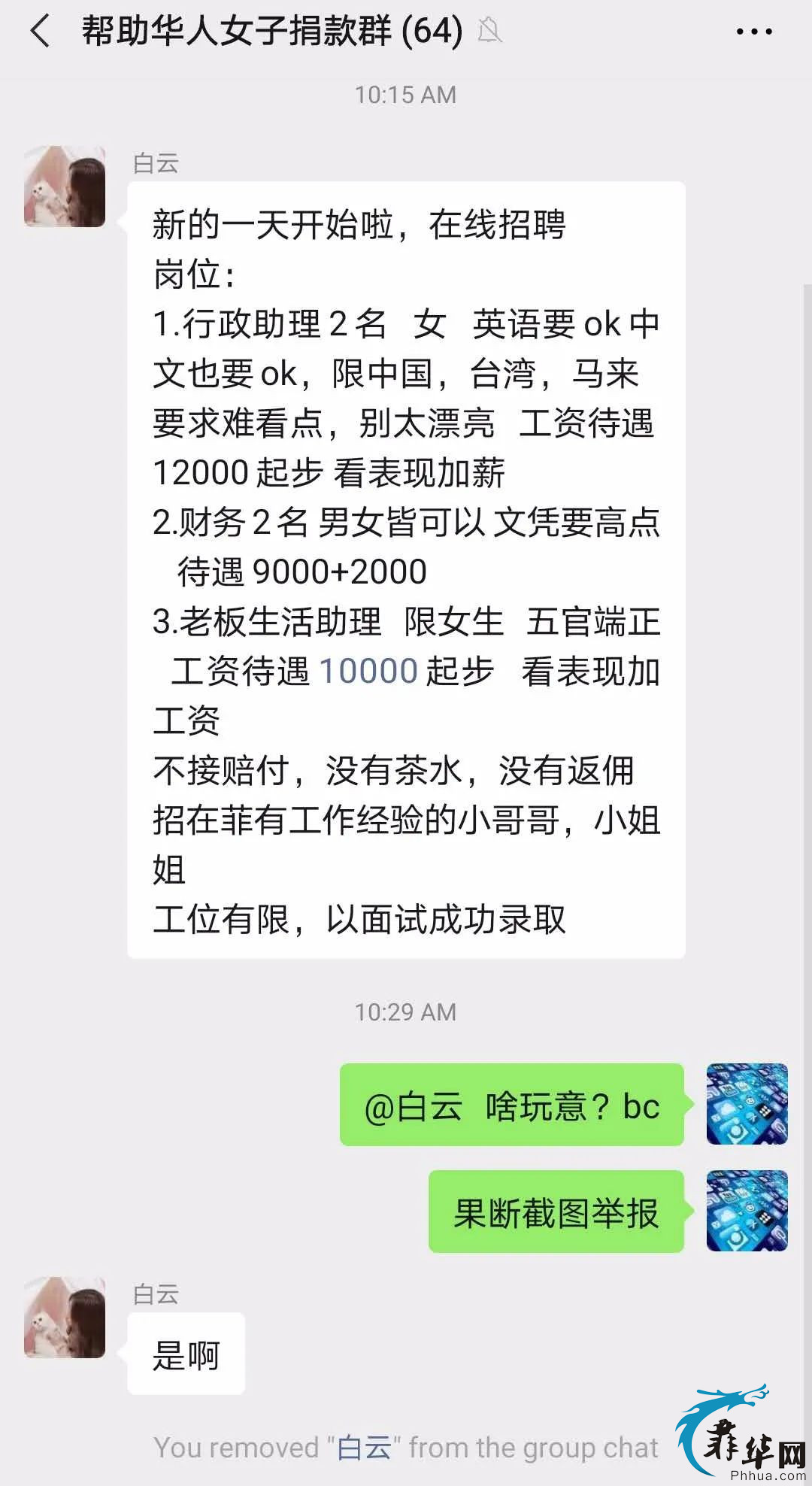Open own avatar beside 果断截图举报 message
Image resolution: width=812 pixels, height=1486 pixels.
coord(747,1211)
